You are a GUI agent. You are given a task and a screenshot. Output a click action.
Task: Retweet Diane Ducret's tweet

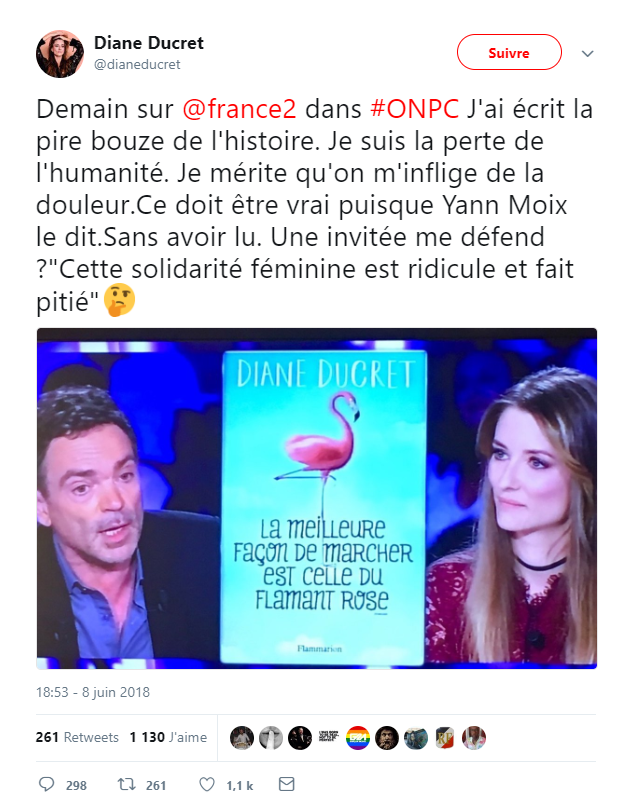(x=128, y=785)
